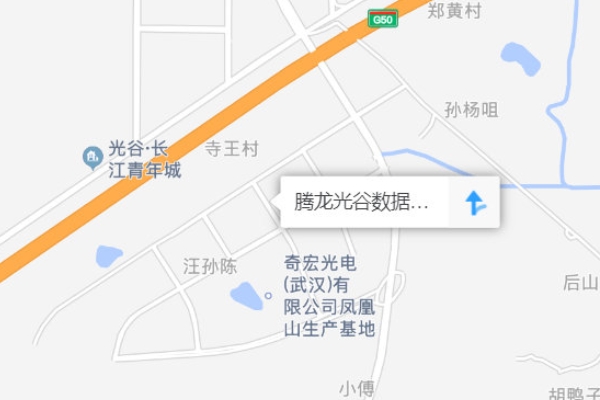Select the 光谷·长江青年城 map marker

click(x=93, y=157)
